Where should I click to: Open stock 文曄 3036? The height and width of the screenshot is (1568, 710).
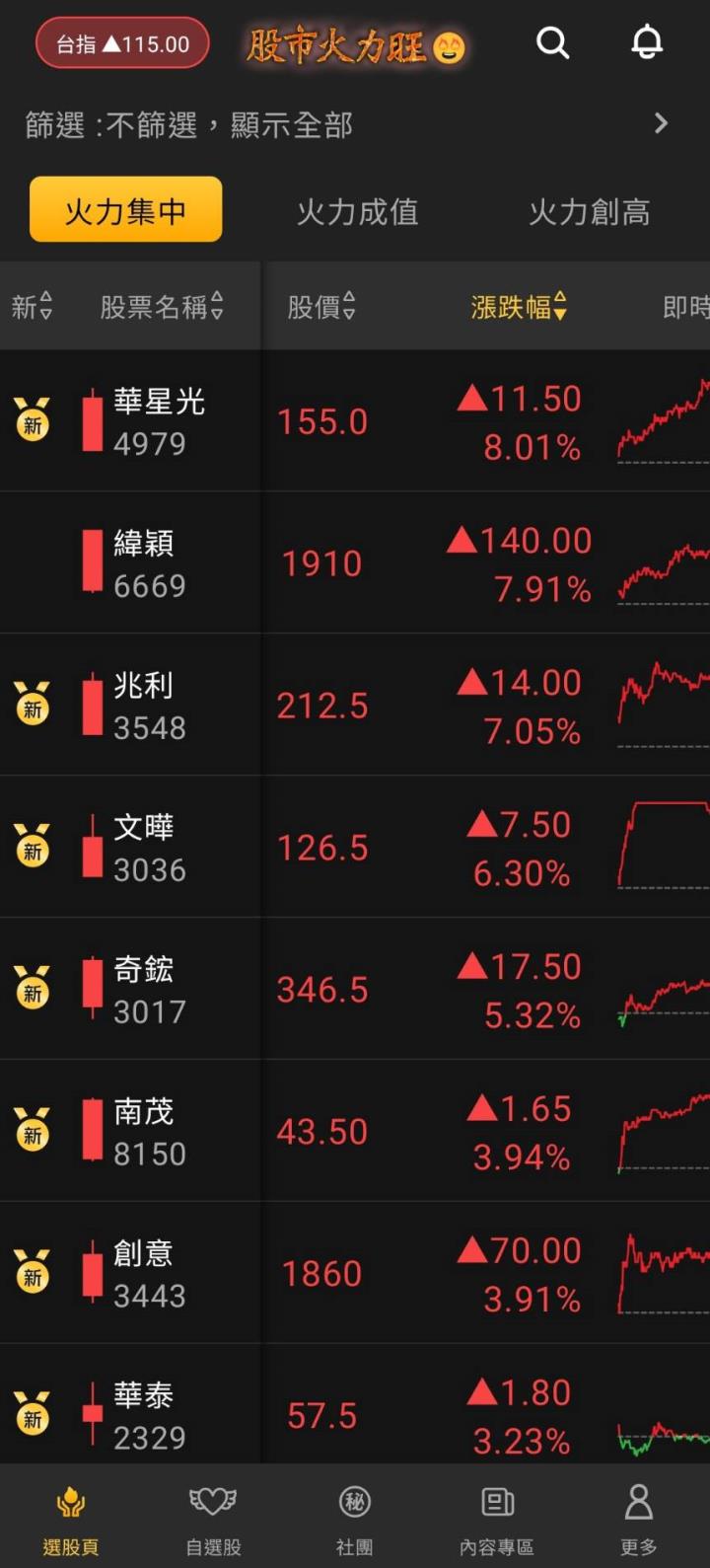tap(149, 848)
